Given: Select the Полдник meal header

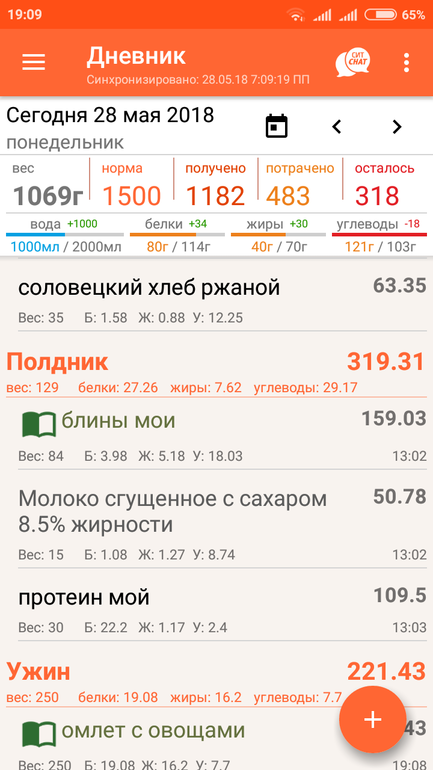Looking at the screenshot, I should click(216, 372).
